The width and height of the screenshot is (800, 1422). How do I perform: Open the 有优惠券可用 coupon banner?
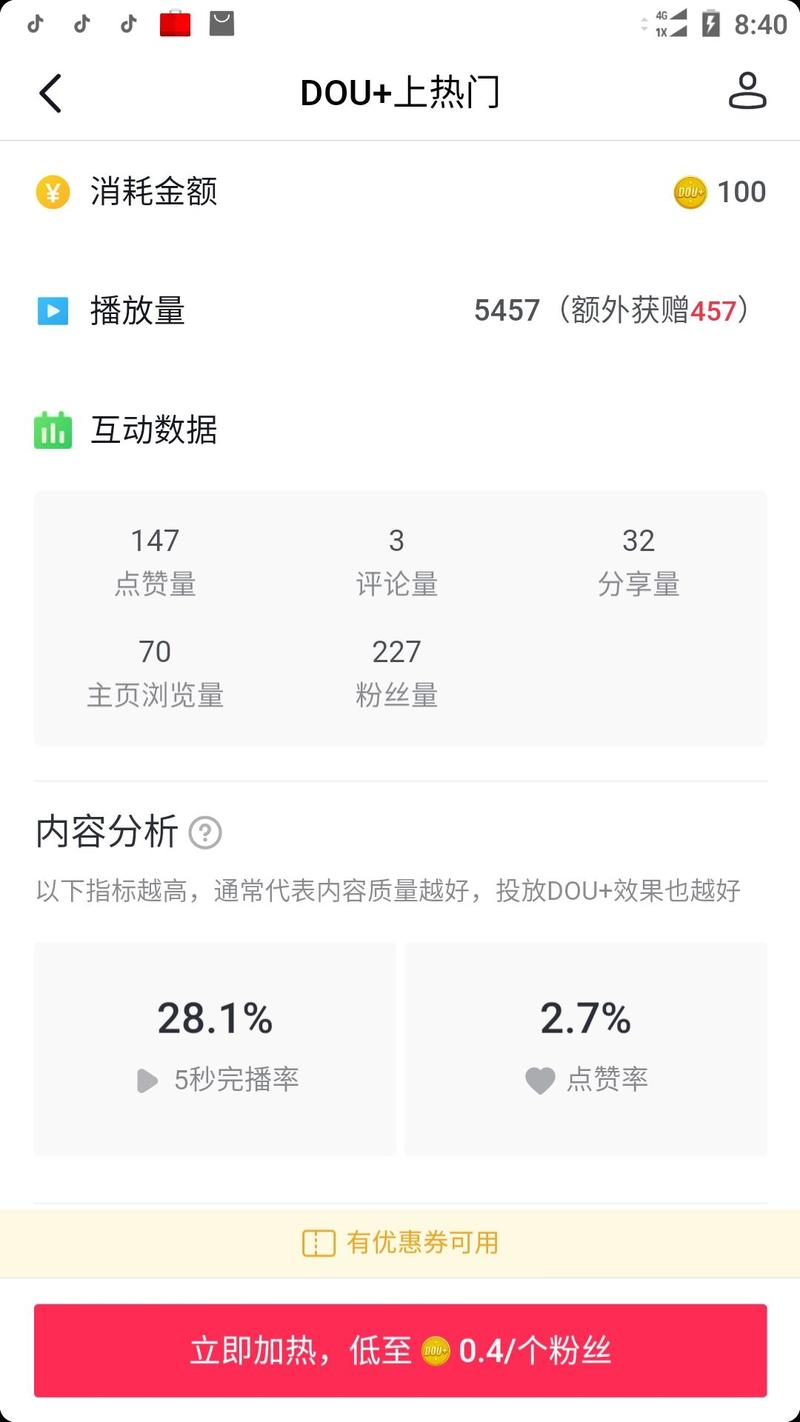[400, 1243]
